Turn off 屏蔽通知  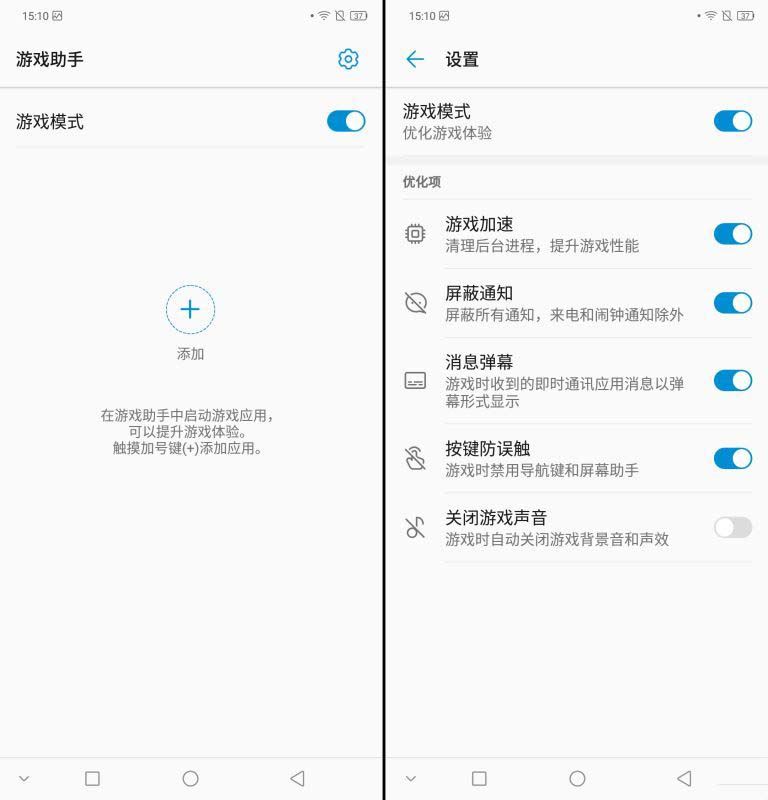pos(732,303)
